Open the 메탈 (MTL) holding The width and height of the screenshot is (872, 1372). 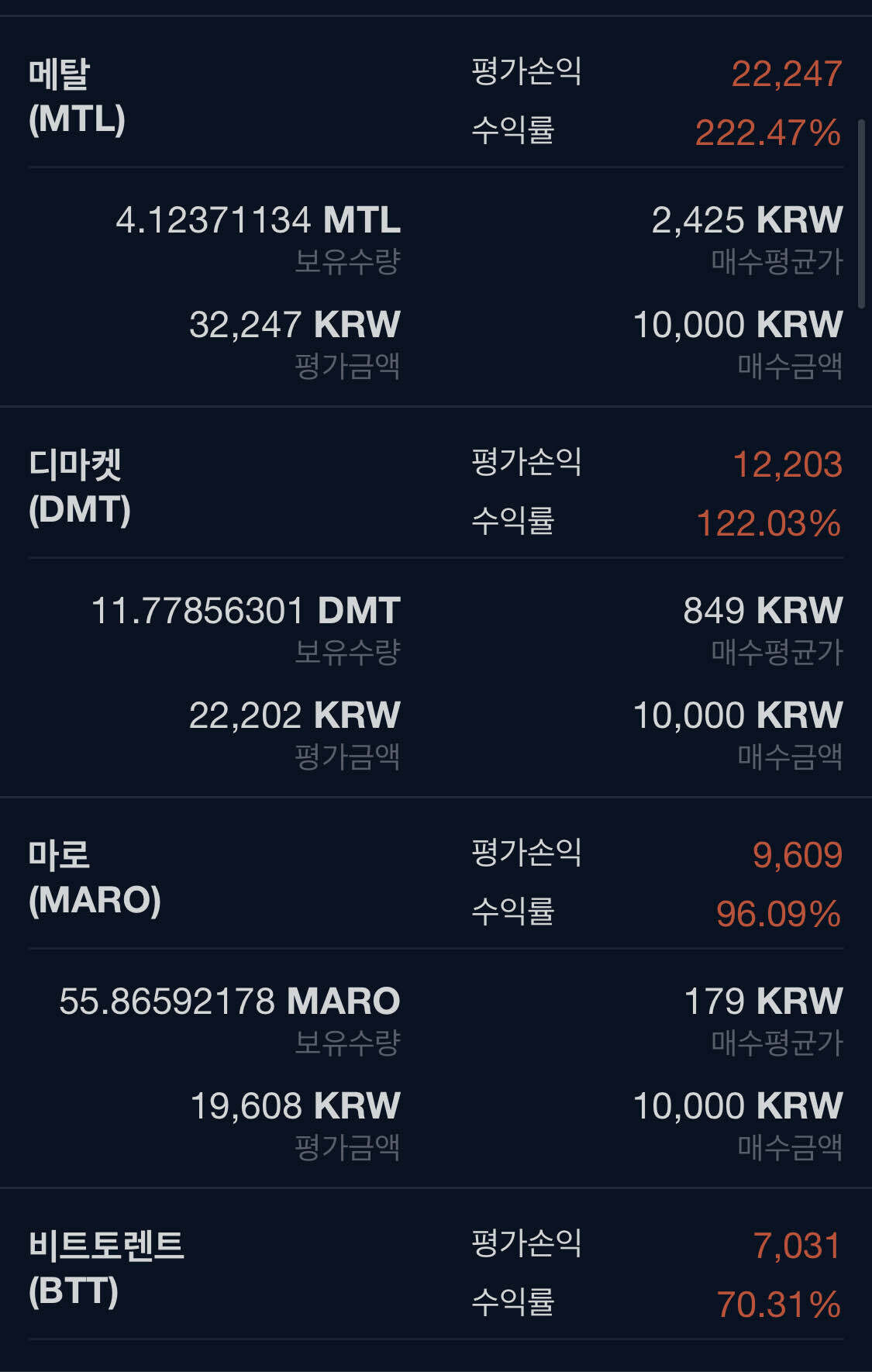click(77, 97)
